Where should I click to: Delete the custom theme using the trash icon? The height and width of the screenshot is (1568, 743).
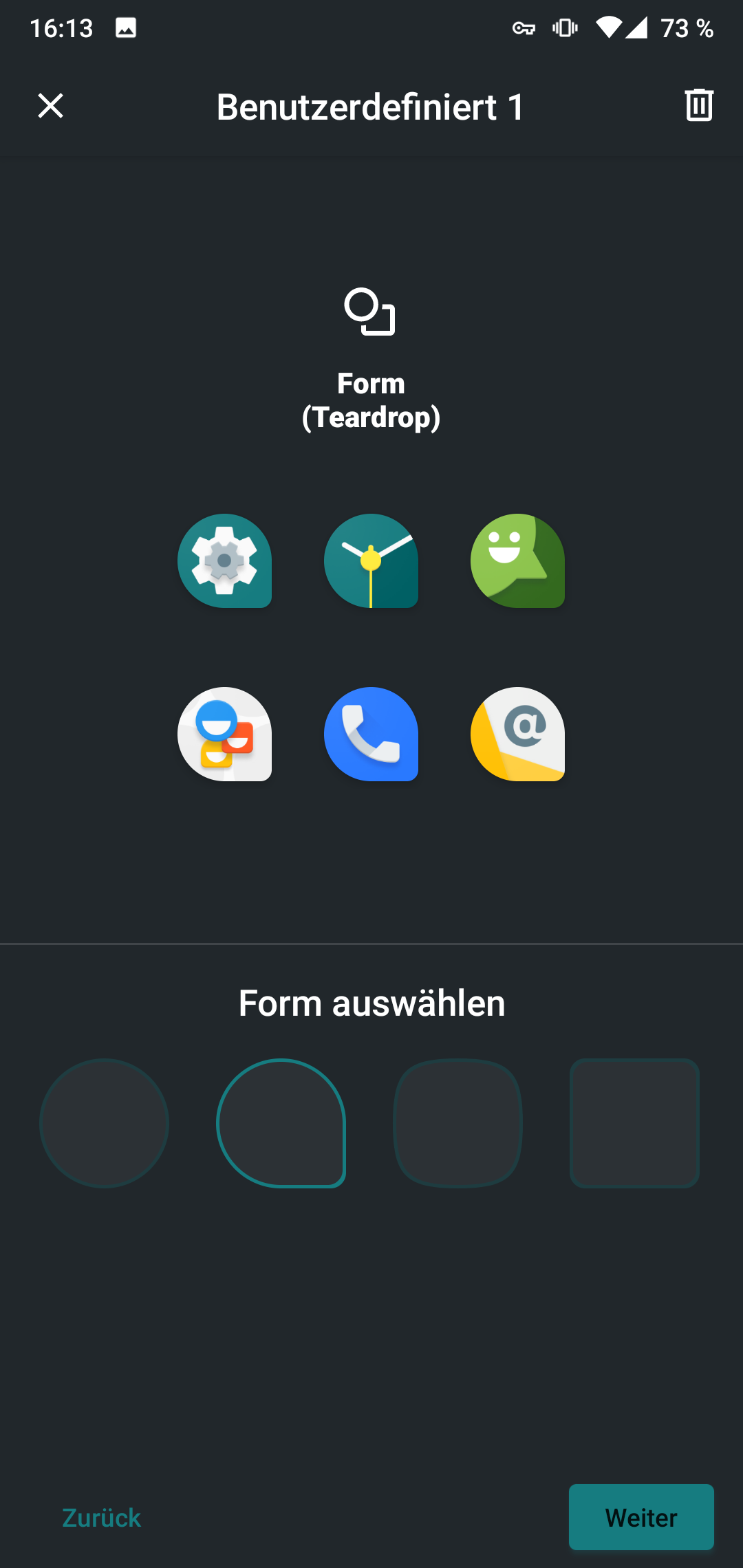click(x=698, y=106)
